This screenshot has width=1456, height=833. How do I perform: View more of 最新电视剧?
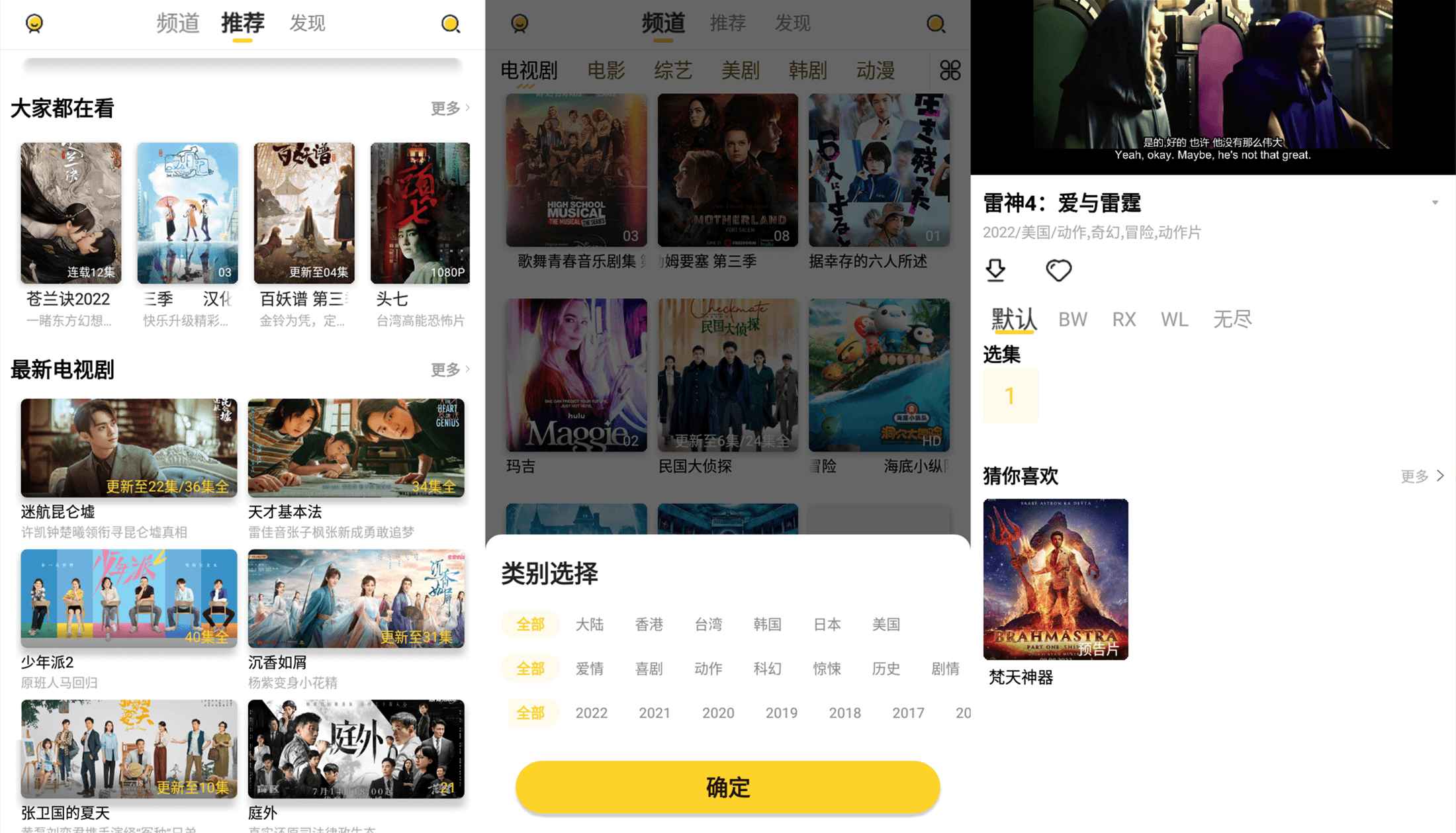click(x=450, y=370)
